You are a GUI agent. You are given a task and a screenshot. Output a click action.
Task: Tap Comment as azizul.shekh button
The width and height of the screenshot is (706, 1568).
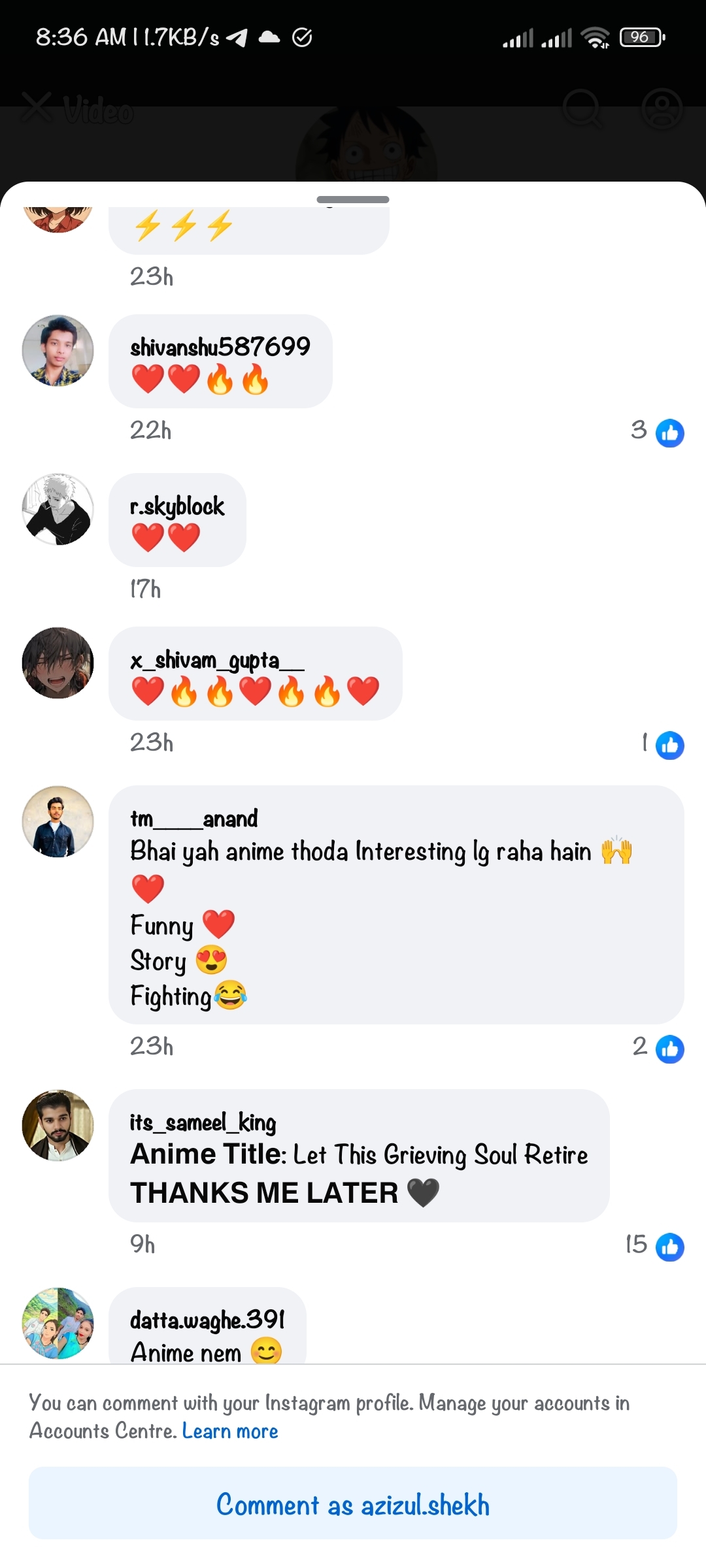click(353, 1504)
